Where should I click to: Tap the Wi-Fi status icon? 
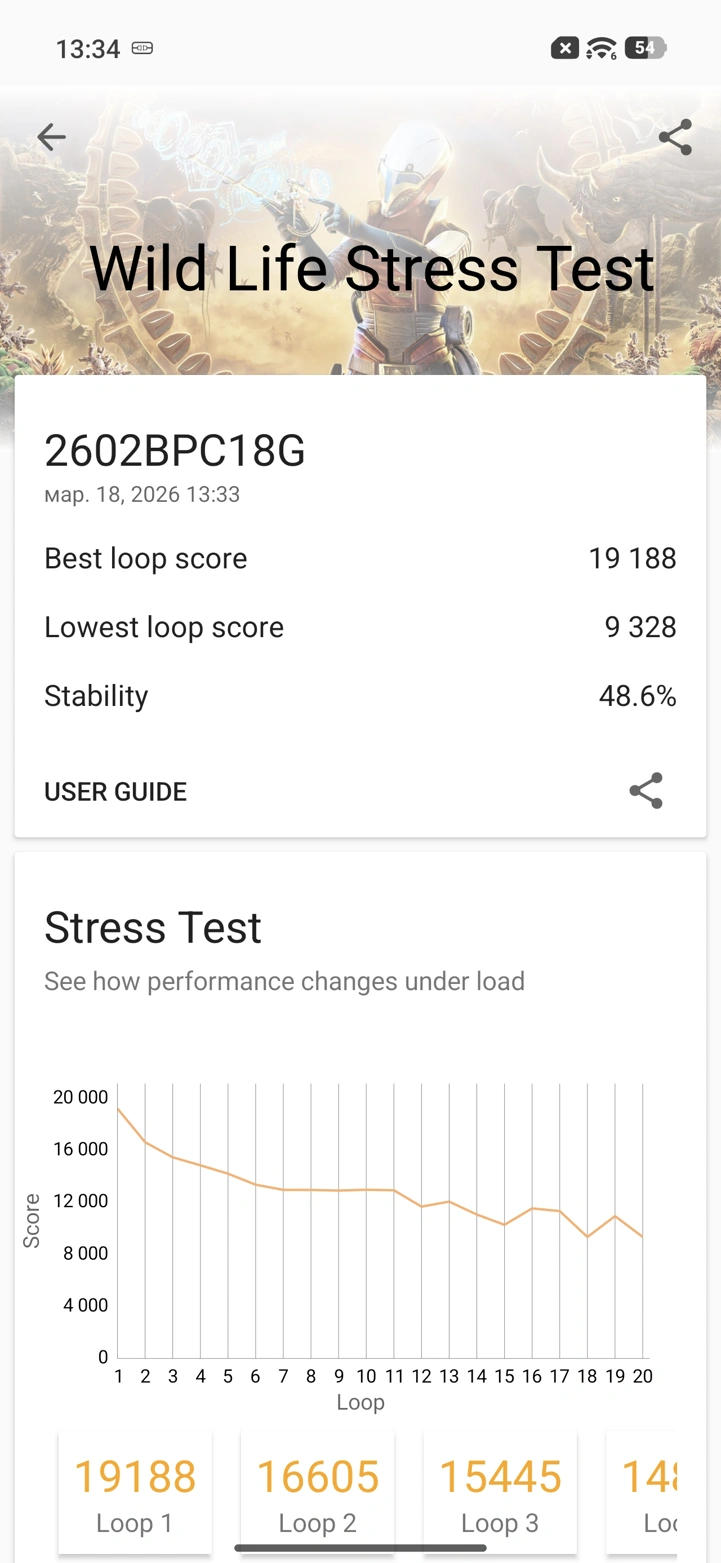click(x=597, y=47)
